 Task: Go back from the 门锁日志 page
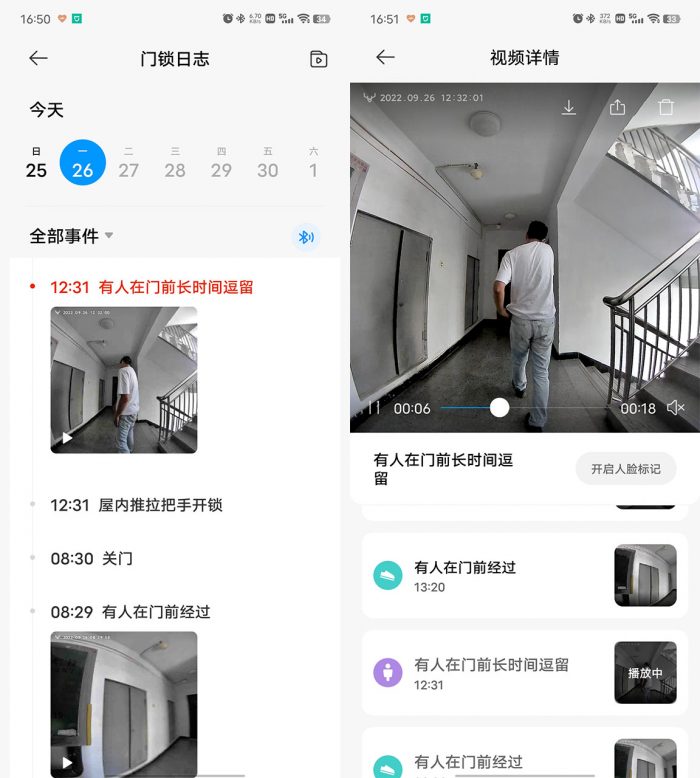point(38,58)
